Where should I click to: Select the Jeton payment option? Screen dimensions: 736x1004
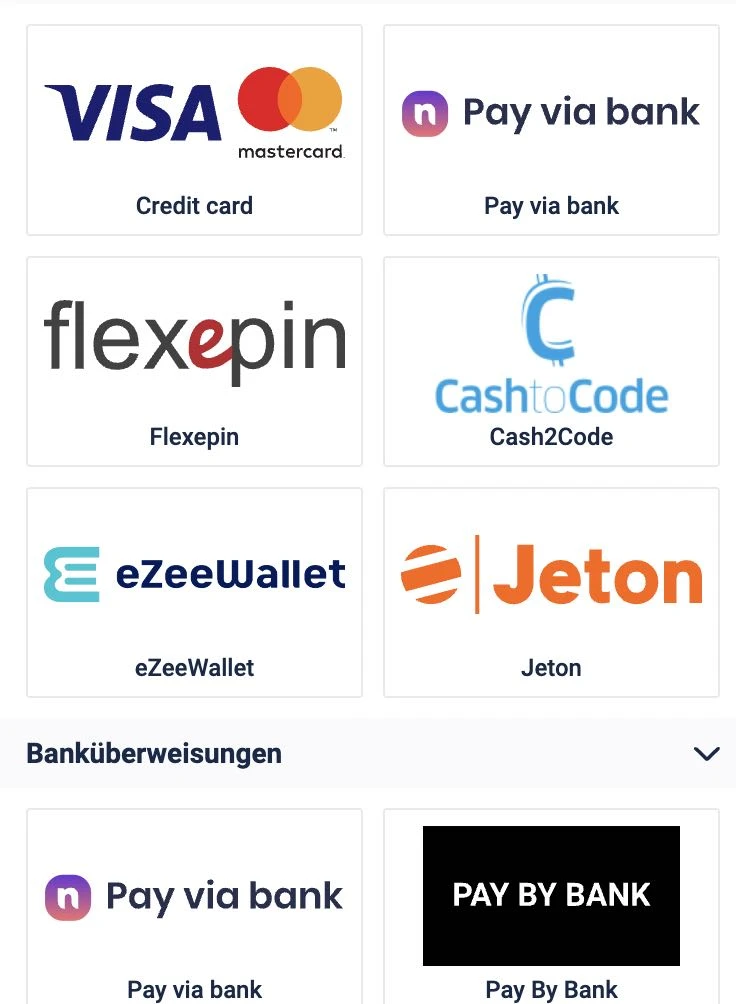551,592
